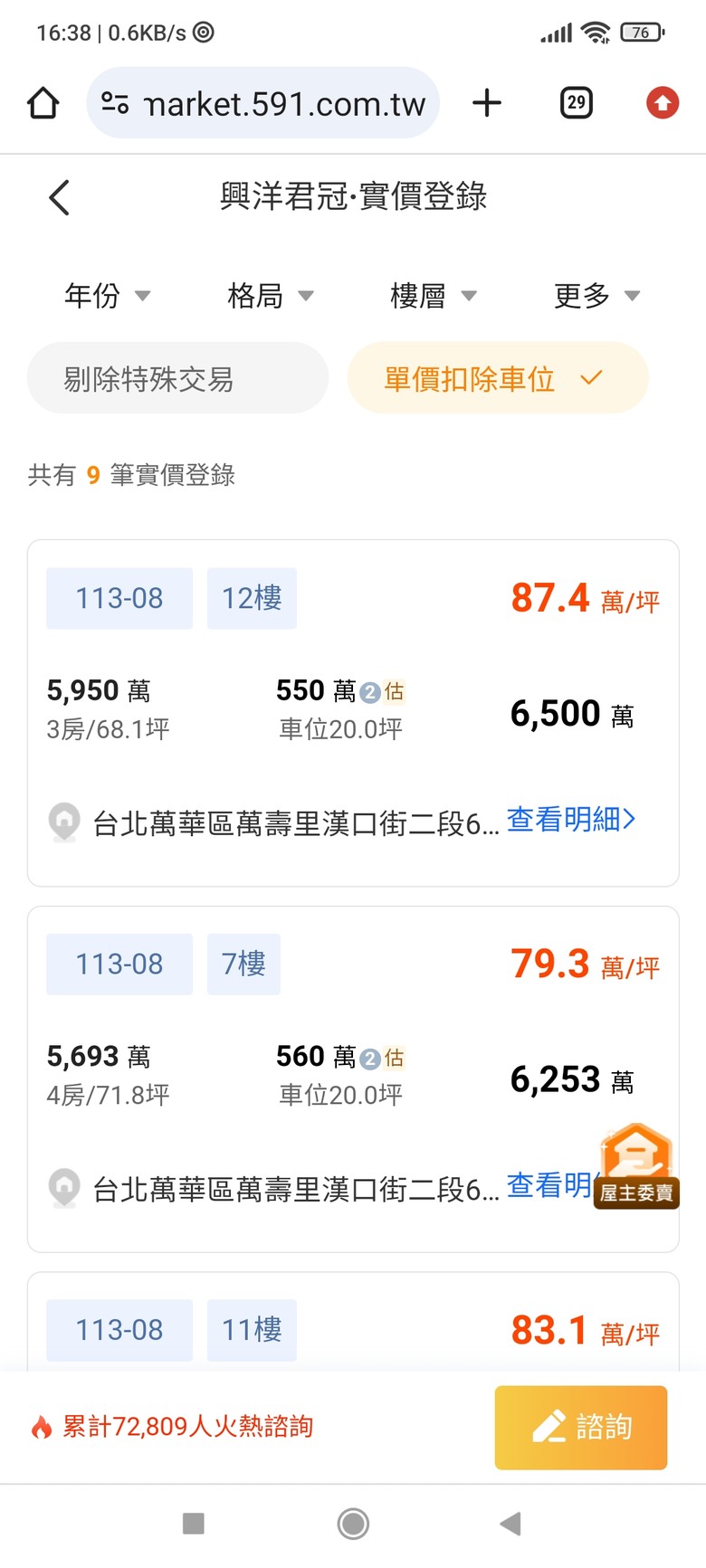Tap the market.591.com.tw address bar
Screen dimensions: 706x1568
click(262, 103)
